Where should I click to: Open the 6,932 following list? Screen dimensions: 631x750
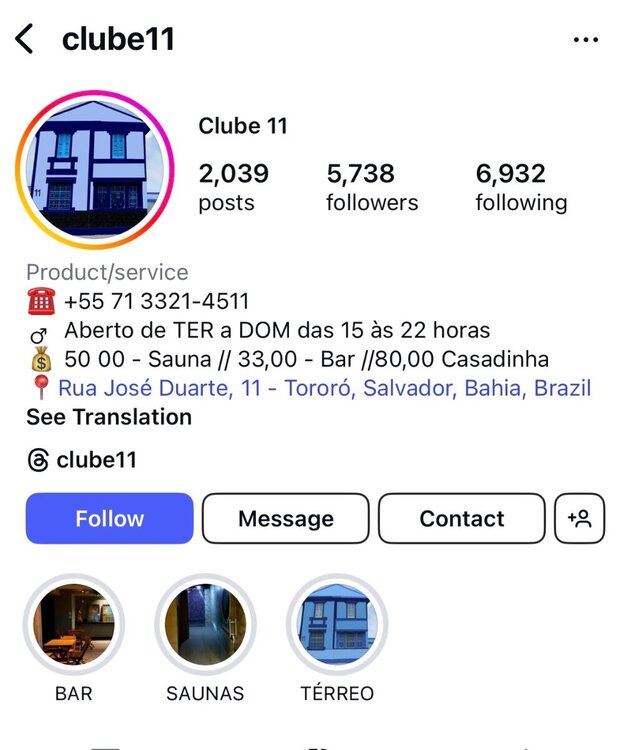(x=520, y=187)
